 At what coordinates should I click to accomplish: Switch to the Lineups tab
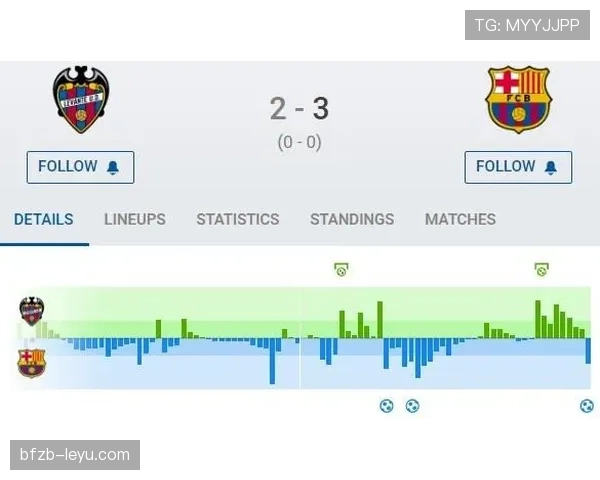[x=135, y=219]
